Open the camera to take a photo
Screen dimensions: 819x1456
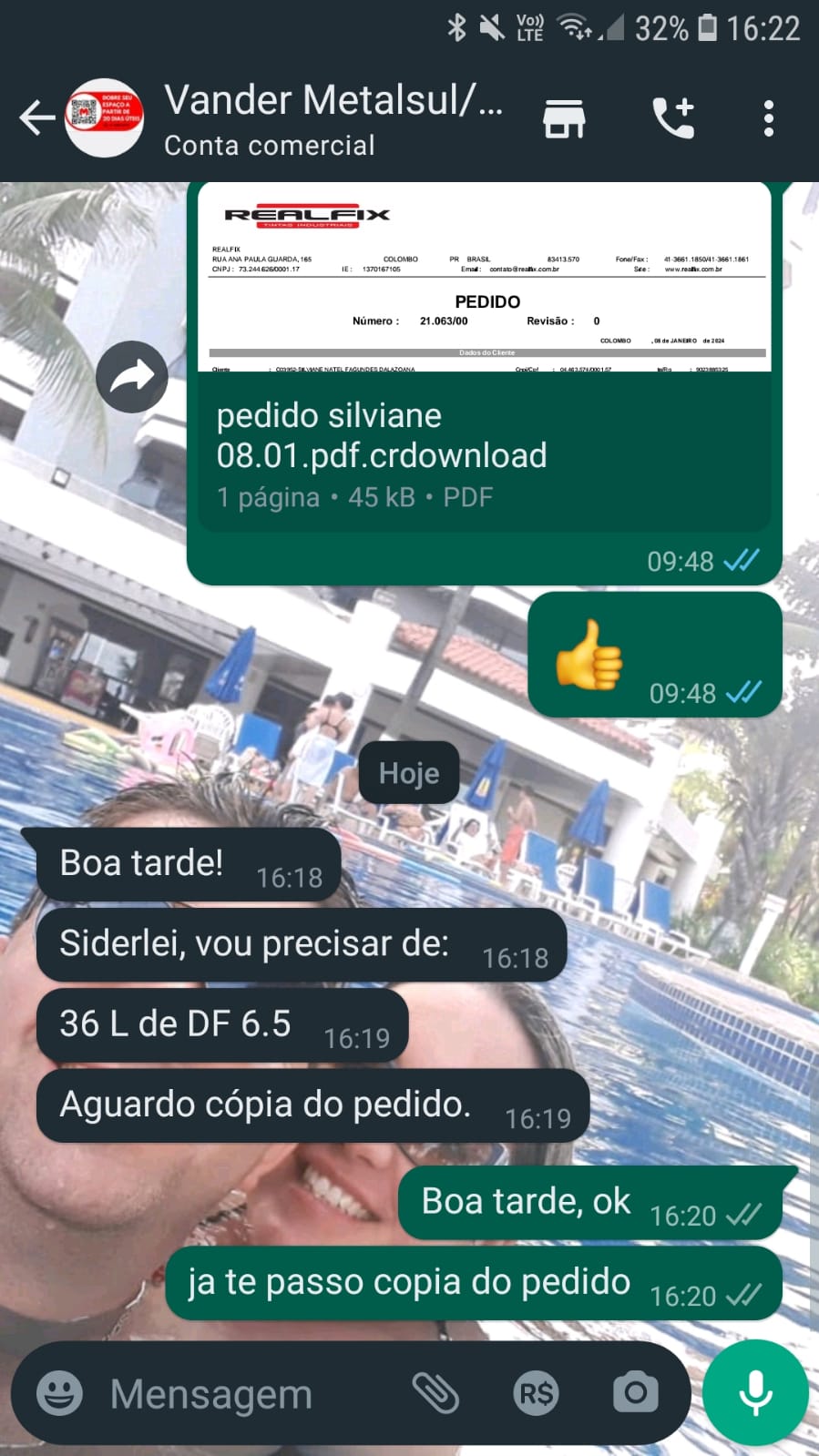tap(635, 1393)
